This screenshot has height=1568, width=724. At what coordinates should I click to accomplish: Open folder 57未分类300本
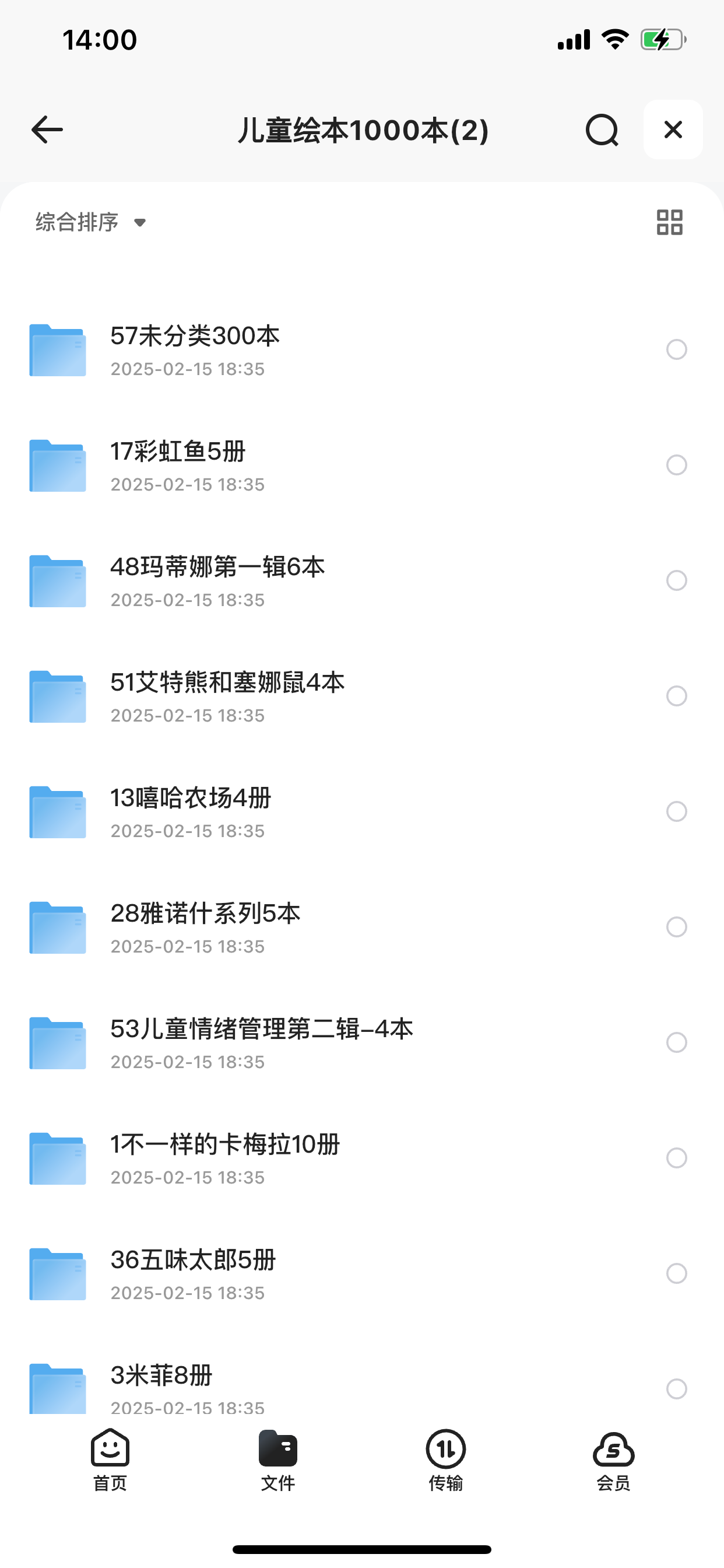point(195,349)
